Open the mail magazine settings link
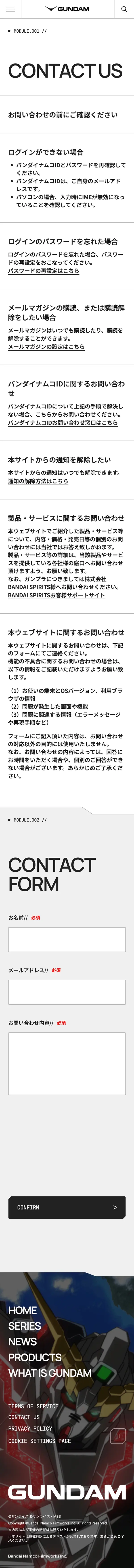This screenshot has width=134, height=1568. (x=46, y=346)
